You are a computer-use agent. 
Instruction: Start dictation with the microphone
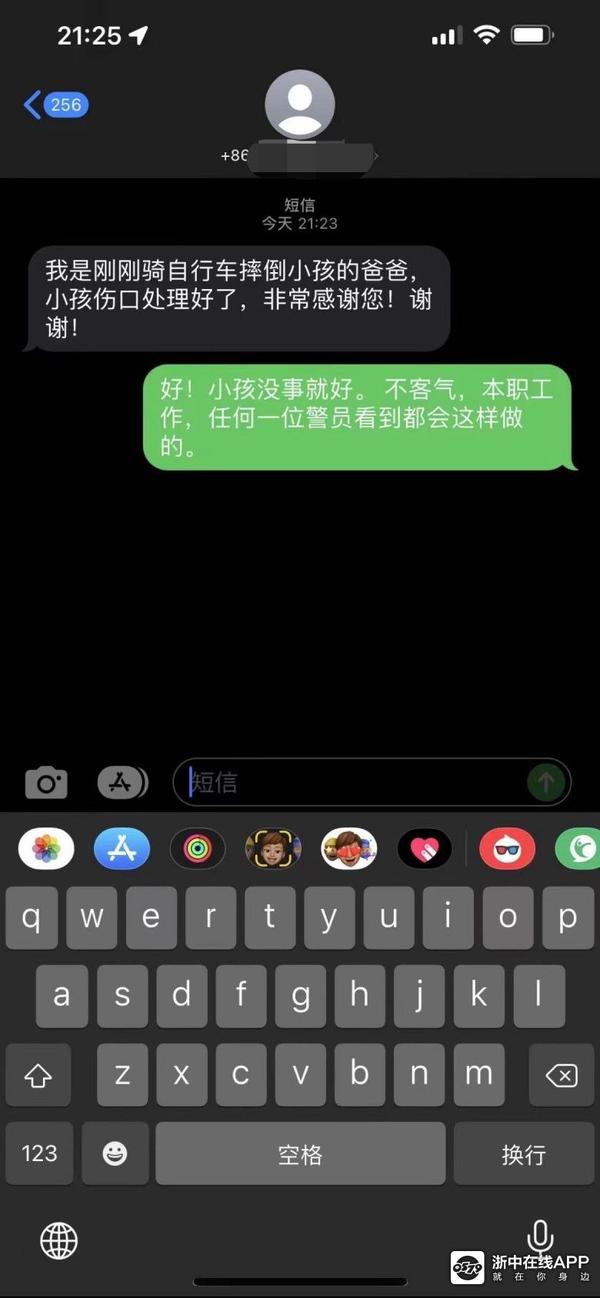(x=540, y=1238)
